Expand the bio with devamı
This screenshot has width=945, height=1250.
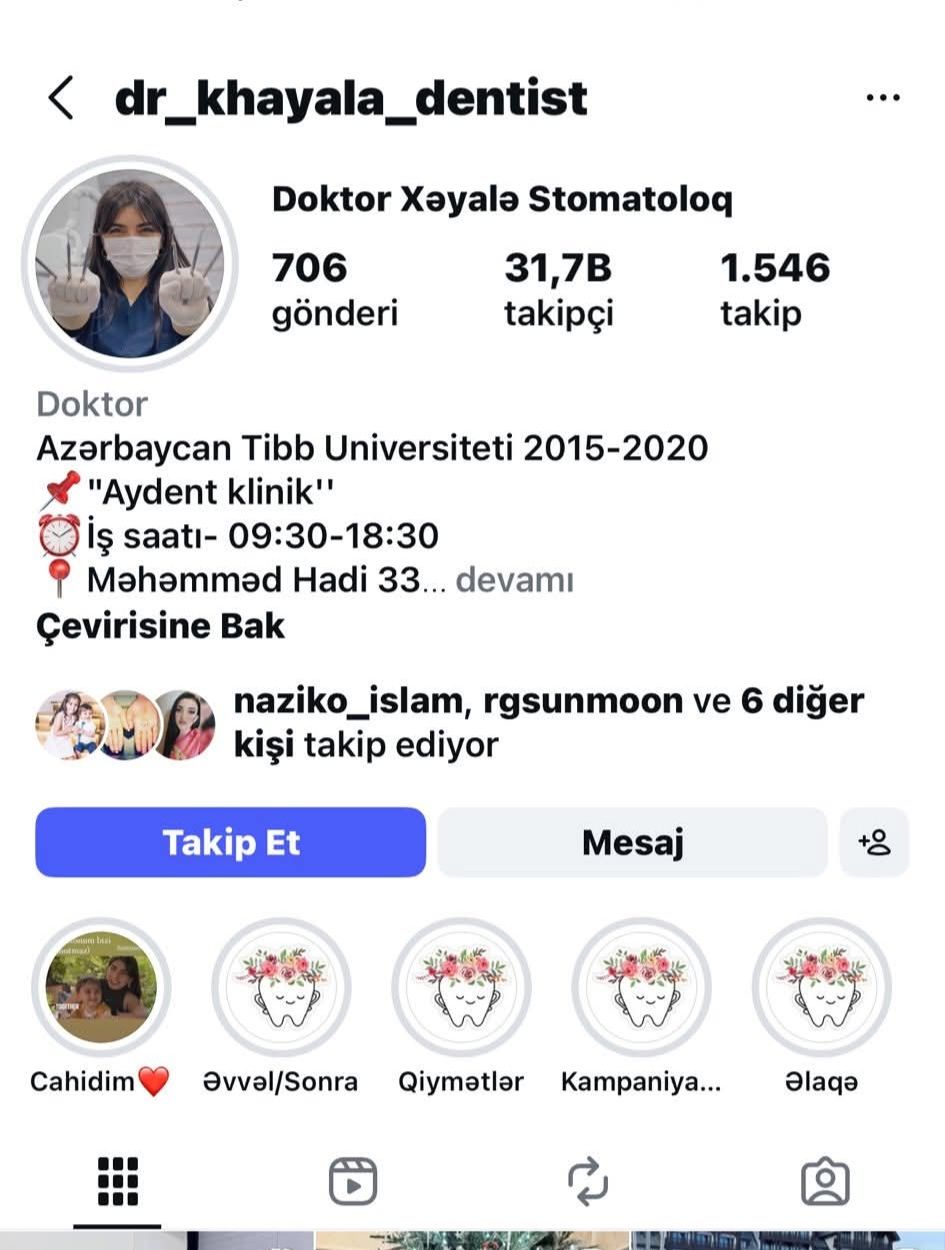tap(515, 580)
